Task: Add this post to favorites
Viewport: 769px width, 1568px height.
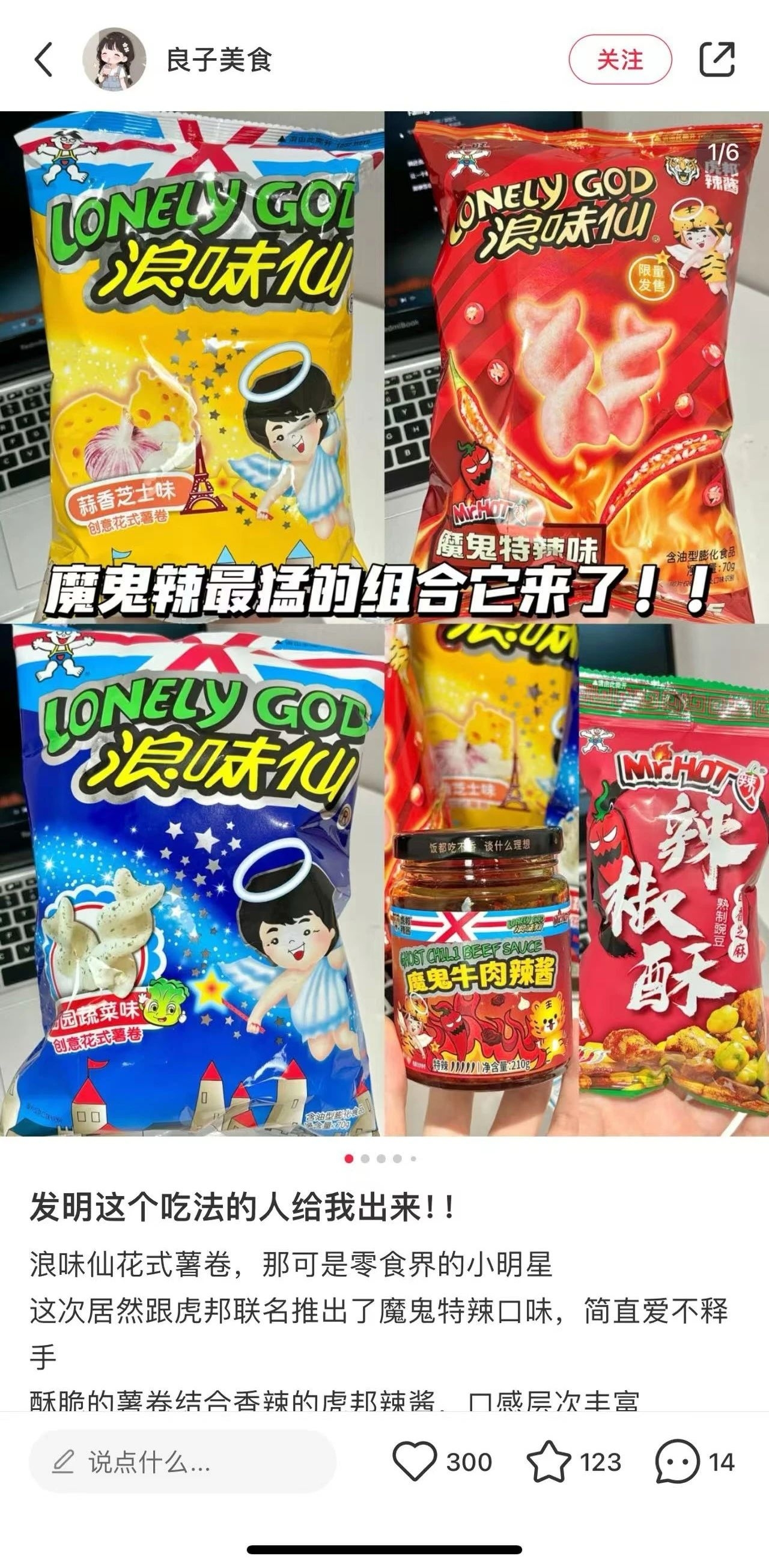Action: (x=549, y=1462)
